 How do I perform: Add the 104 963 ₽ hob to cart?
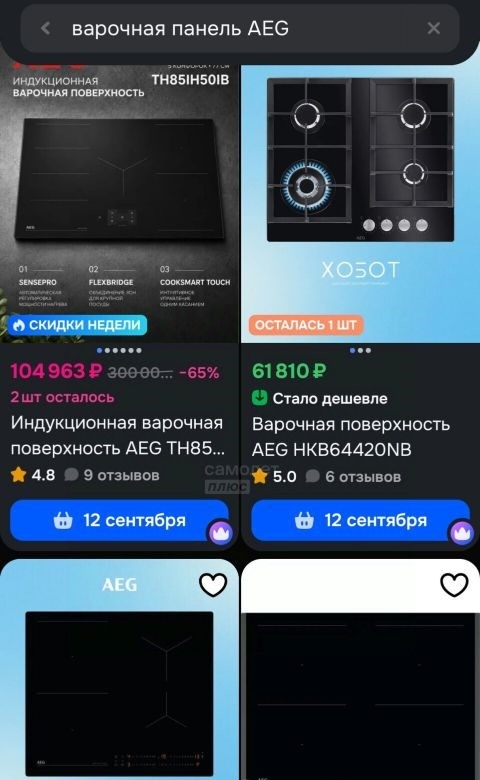tap(119, 520)
